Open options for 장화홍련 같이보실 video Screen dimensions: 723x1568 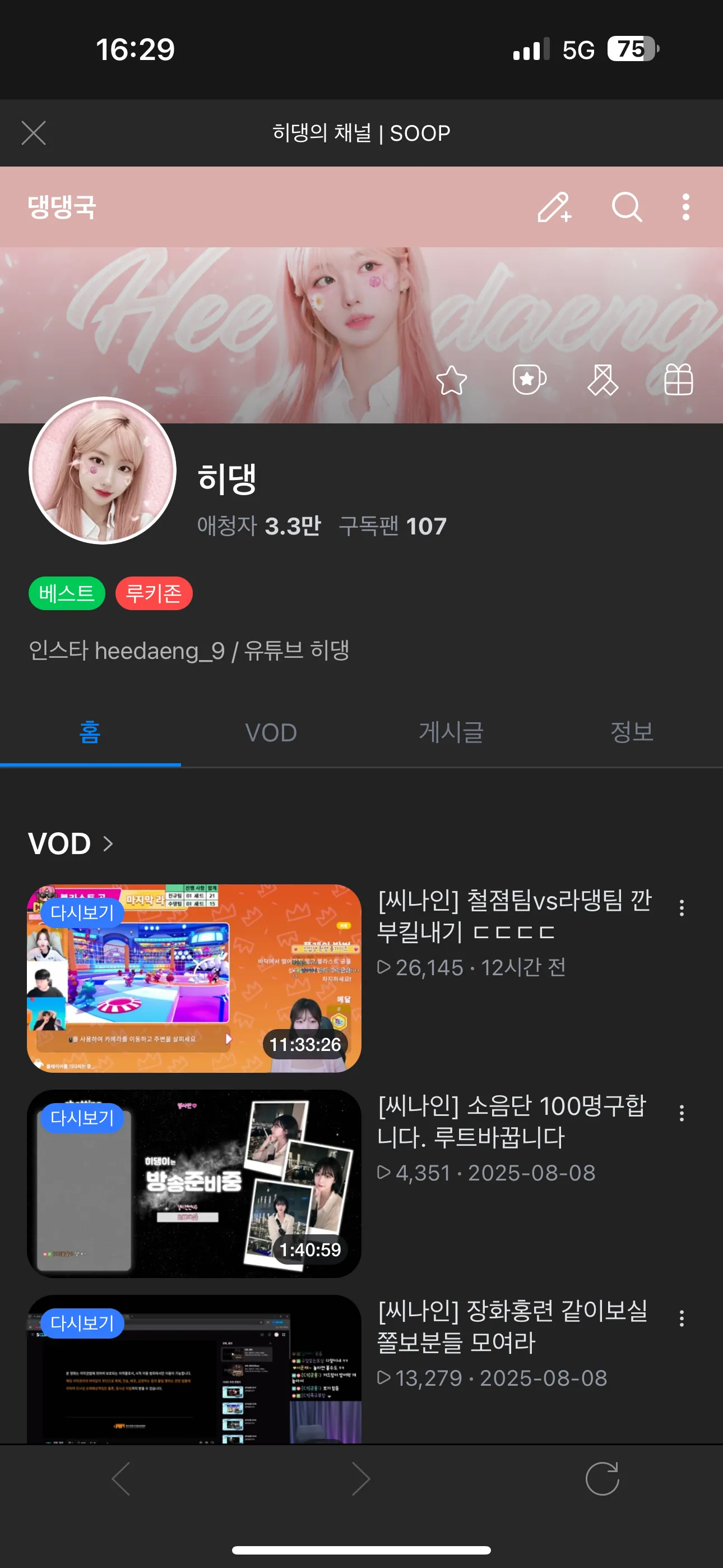pyautogui.click(x=682, y=1318)
